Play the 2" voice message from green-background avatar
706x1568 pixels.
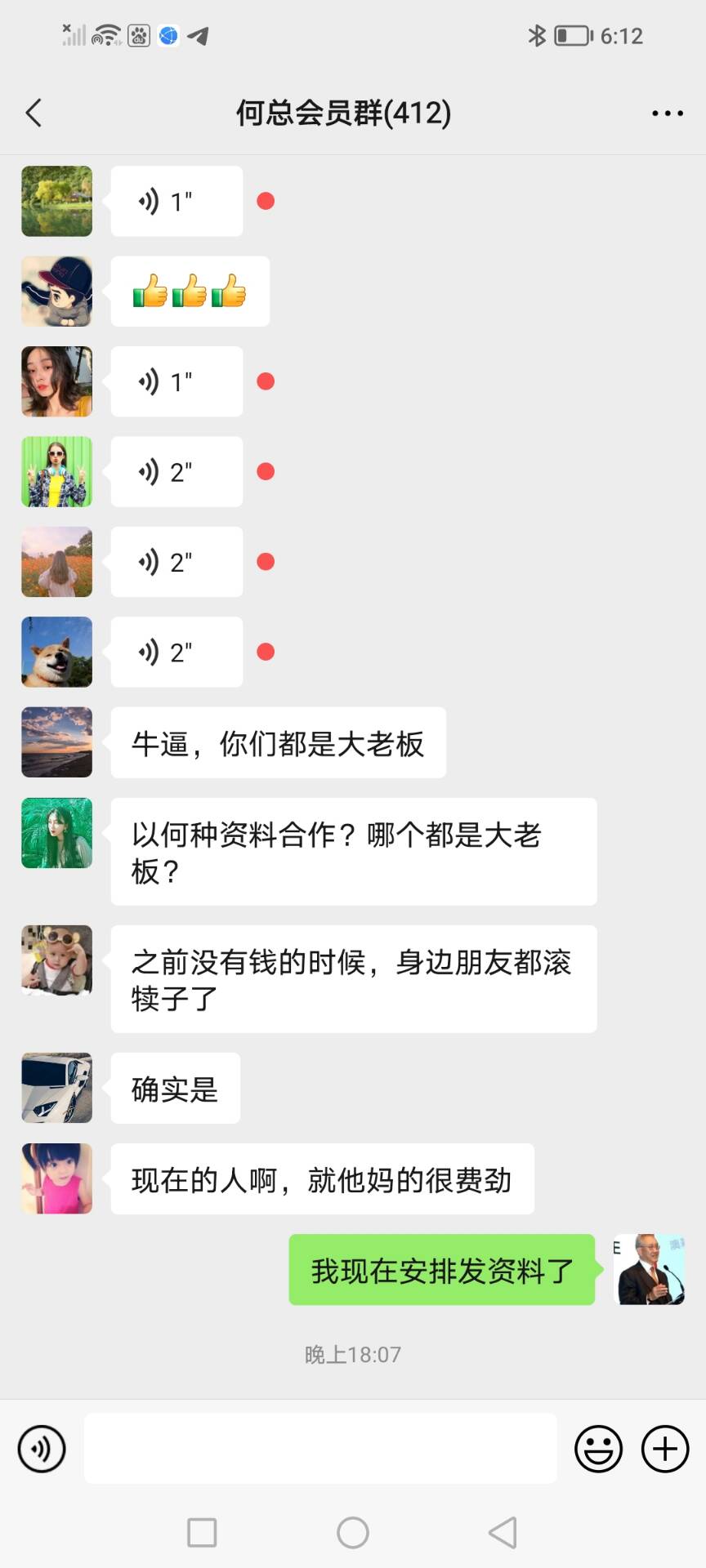pyautogui.click(x=176, y=472)
